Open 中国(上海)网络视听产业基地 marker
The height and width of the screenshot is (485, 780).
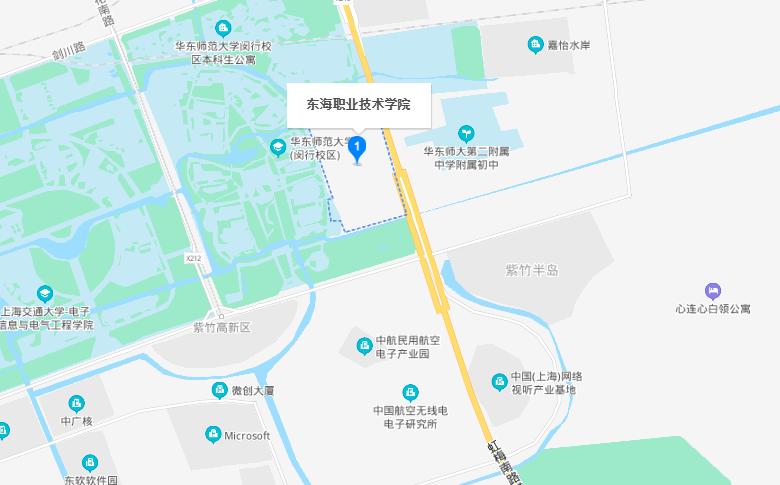click(x=499, y=383)
